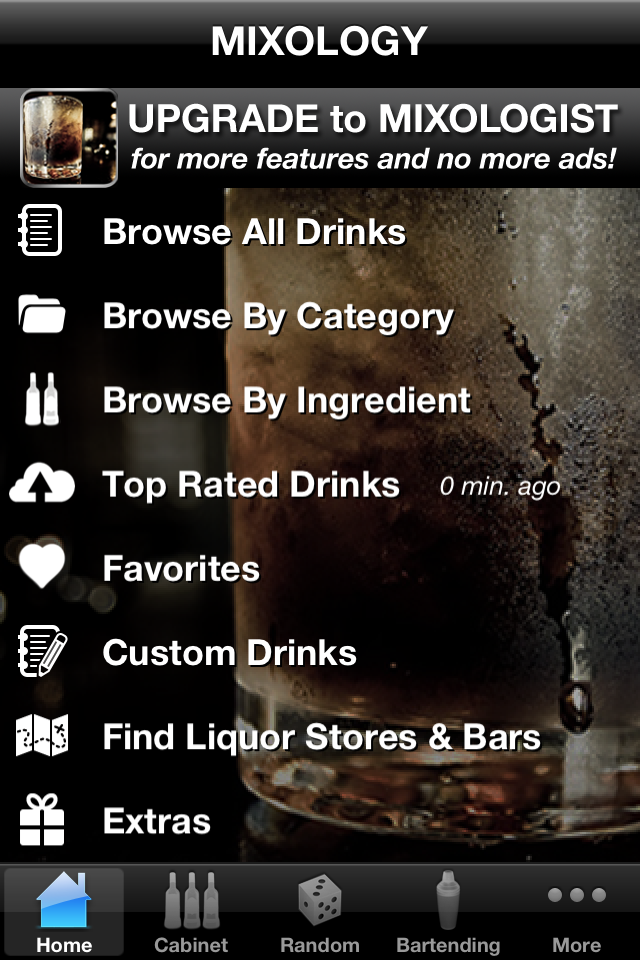Open Browse By Category
This screenshot has width=640, height=960.
(x=278, y=317)
